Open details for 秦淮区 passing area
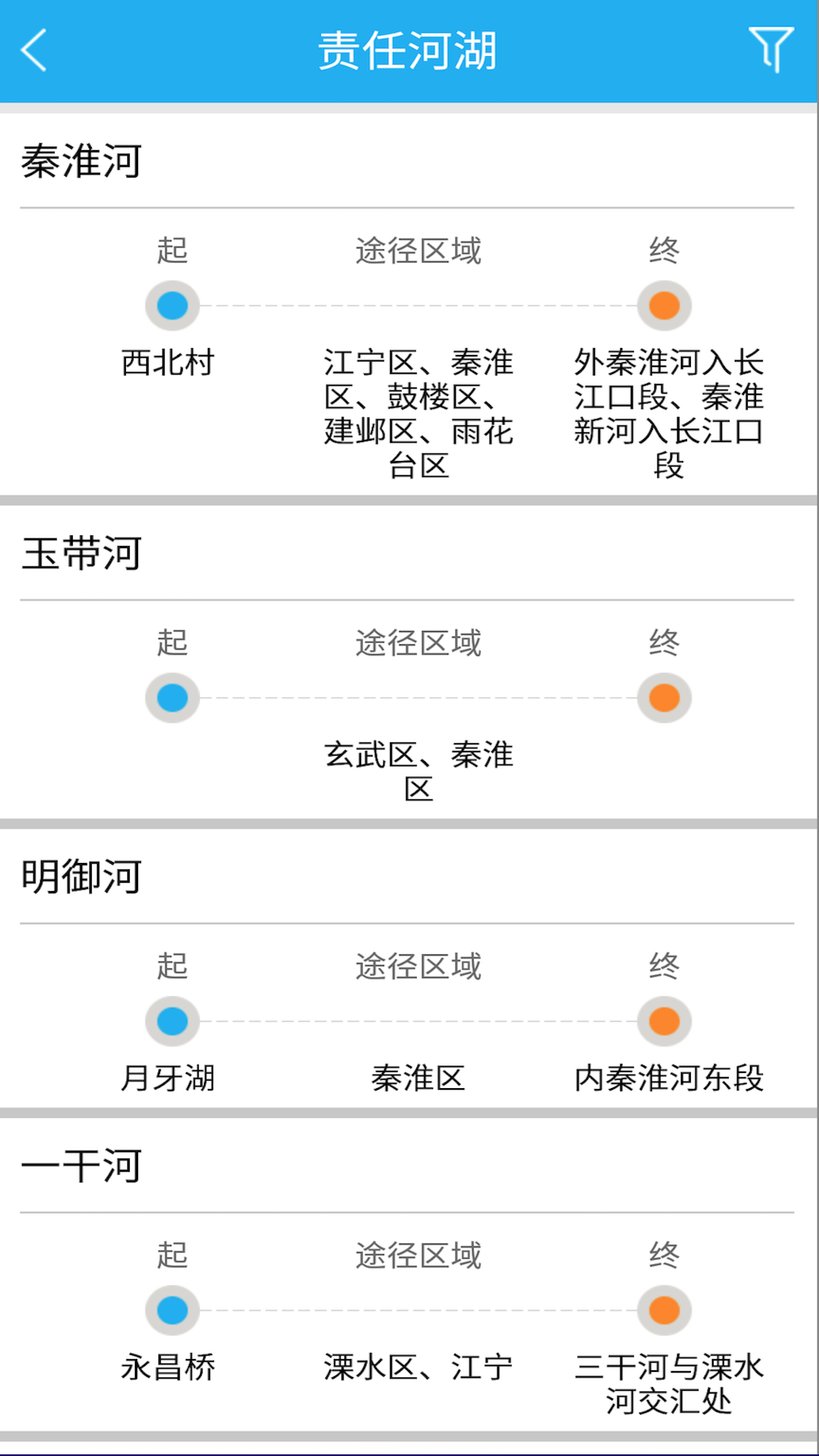 [418, 1077]
